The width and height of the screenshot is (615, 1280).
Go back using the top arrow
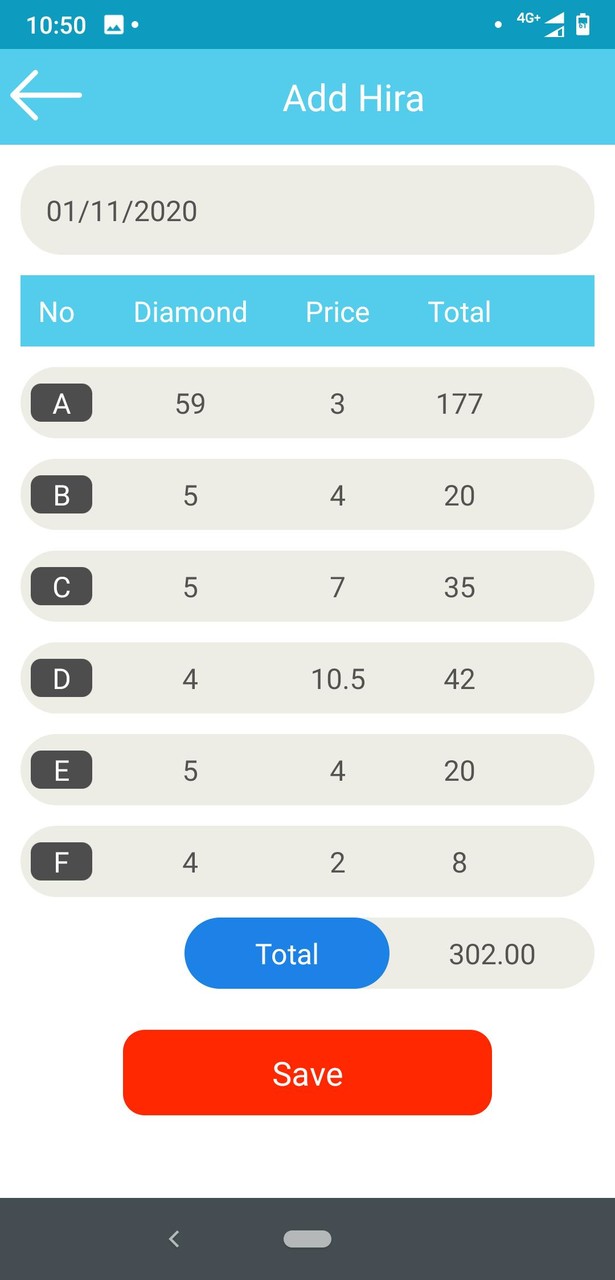pos(45,96)
